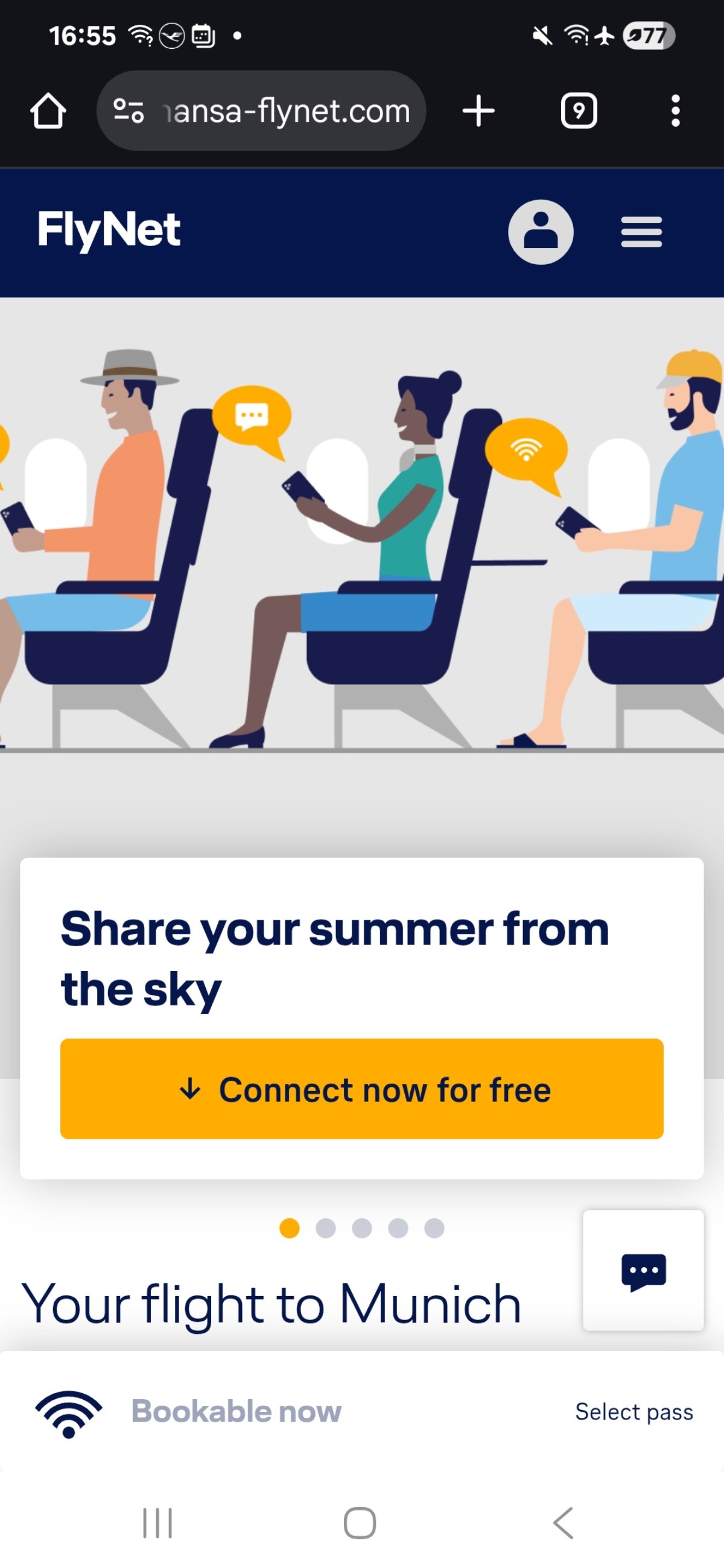Open a new browser tab
The height and width of the screenshot is (1568, 724).
(478, 111)
